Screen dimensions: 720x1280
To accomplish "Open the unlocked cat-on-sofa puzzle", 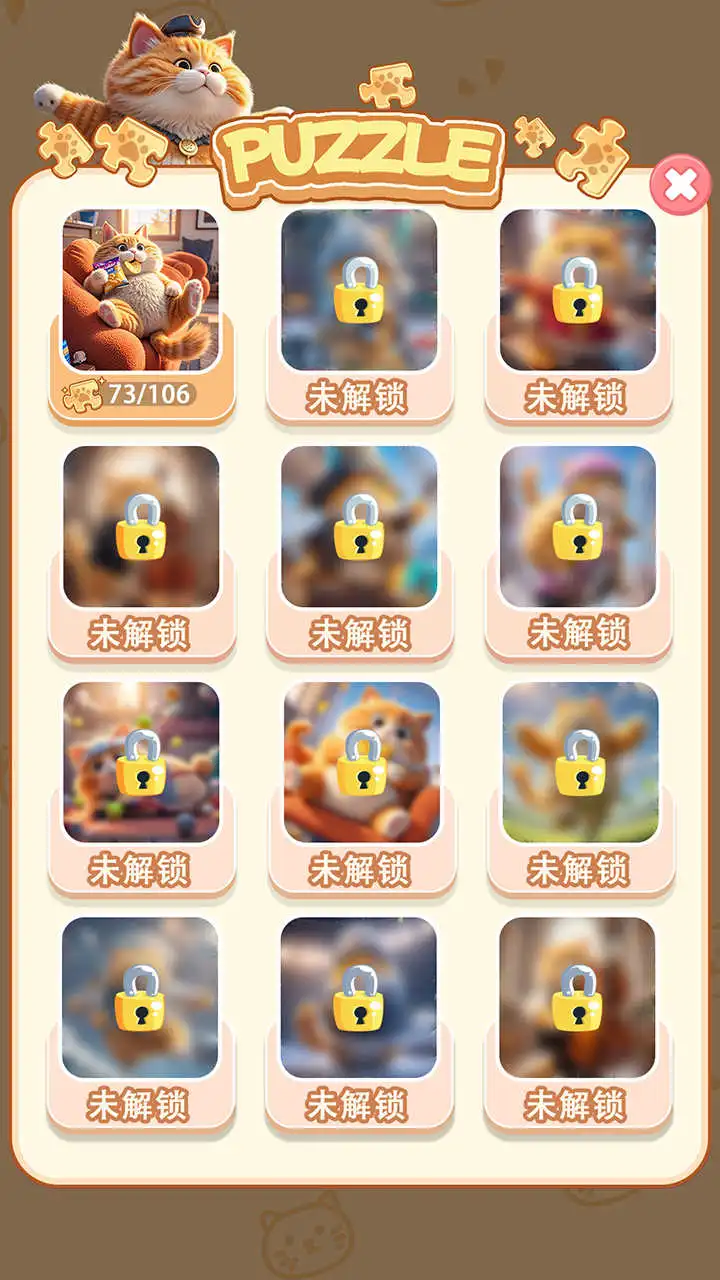I will (143, 290).
